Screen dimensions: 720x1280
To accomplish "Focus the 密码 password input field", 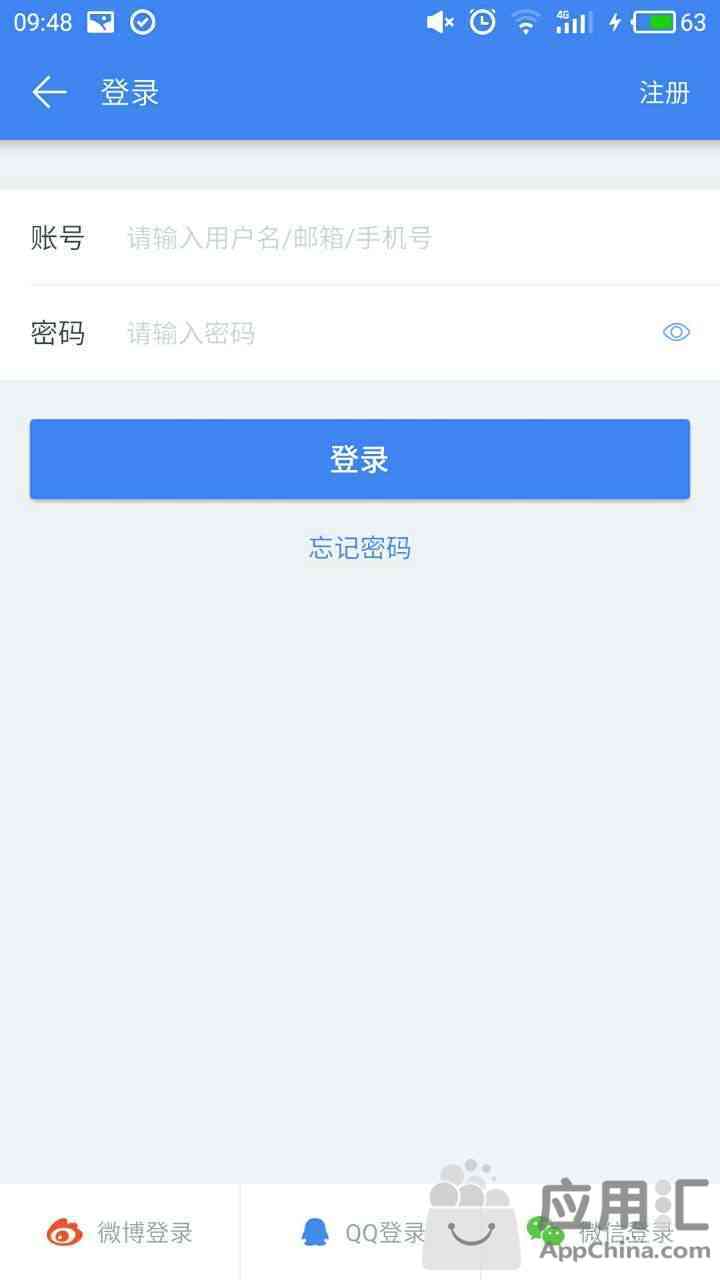I will [385, 333].
